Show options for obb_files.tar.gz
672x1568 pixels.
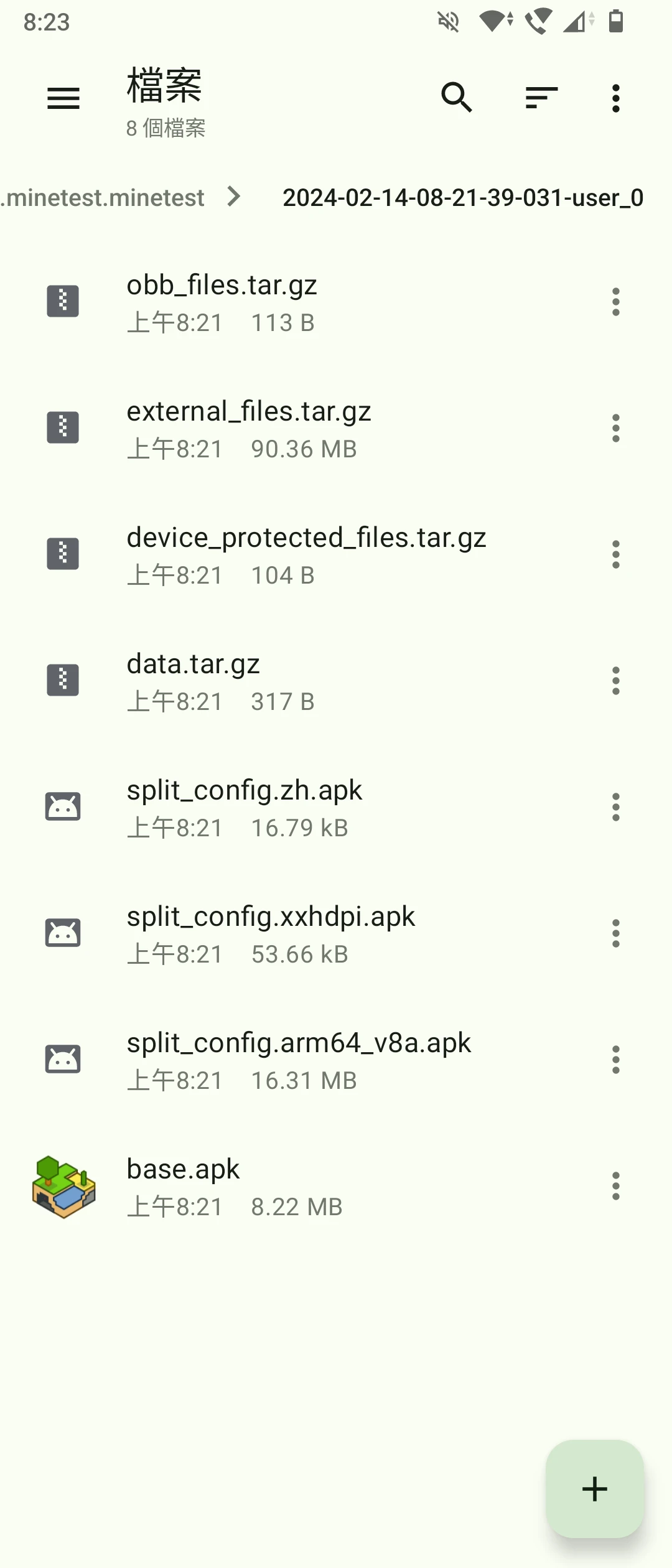[x=616, y=302]
